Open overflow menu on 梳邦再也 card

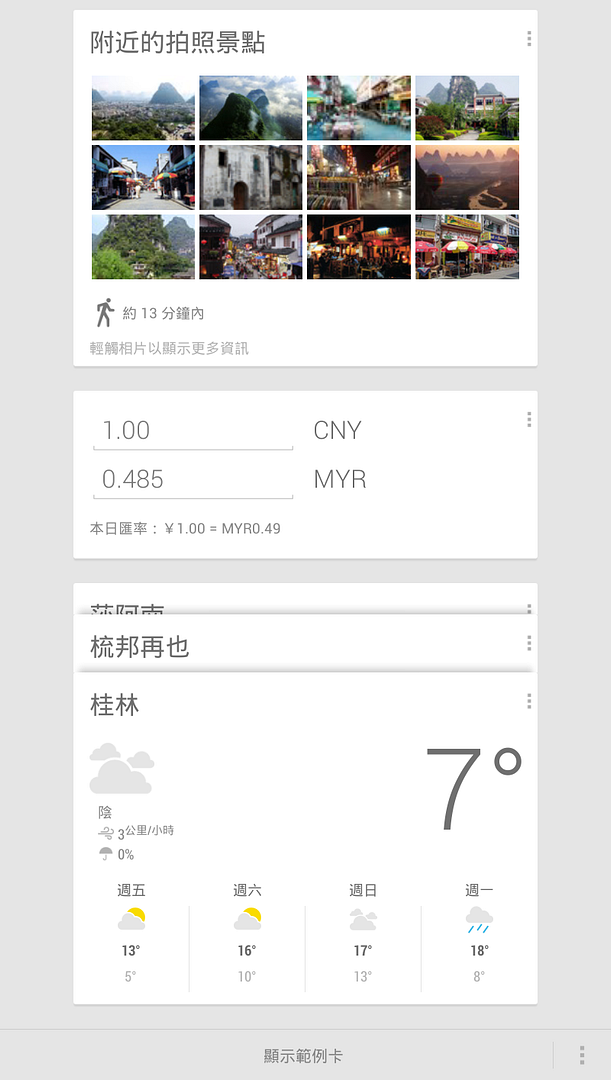(x=528, y=643)
